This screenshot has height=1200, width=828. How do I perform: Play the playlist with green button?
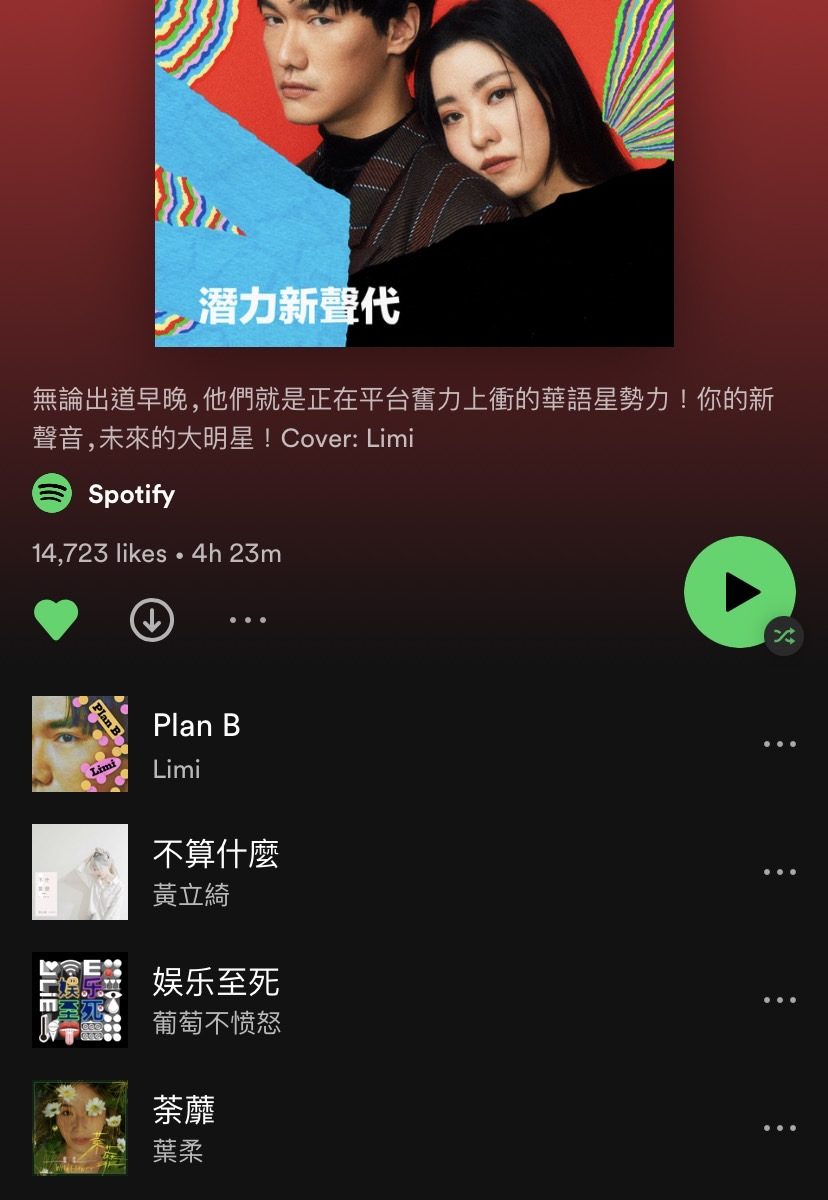[x=739, y=592]
